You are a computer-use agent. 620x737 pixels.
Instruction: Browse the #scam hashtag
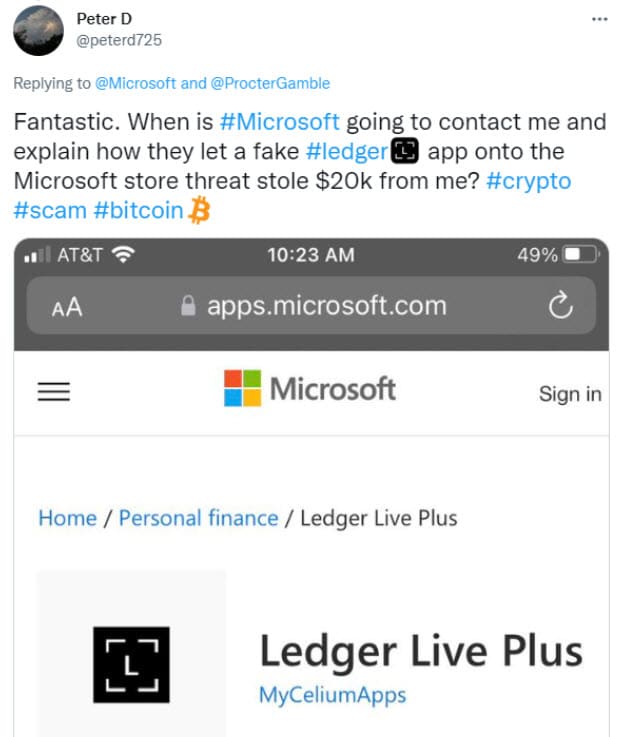[49, 211]
